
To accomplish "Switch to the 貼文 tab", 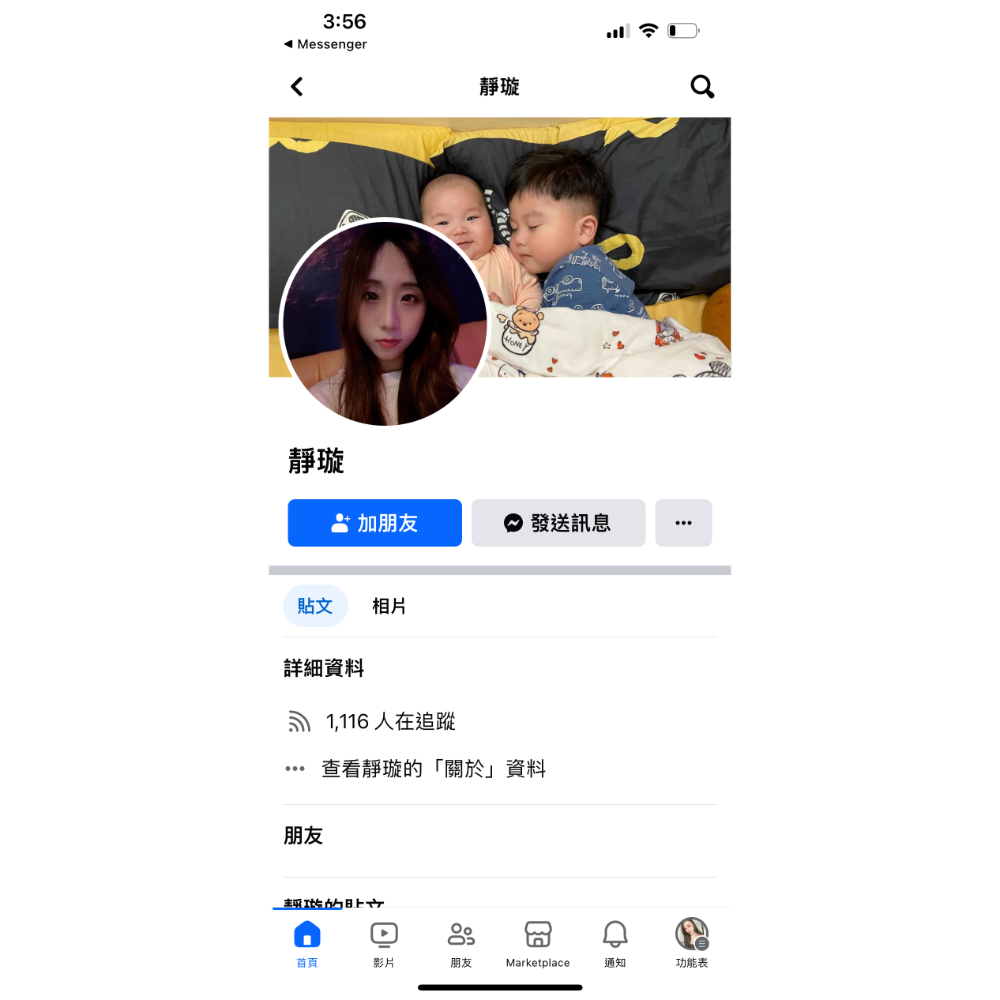I will pyautogui.click(x=315, y=606).
